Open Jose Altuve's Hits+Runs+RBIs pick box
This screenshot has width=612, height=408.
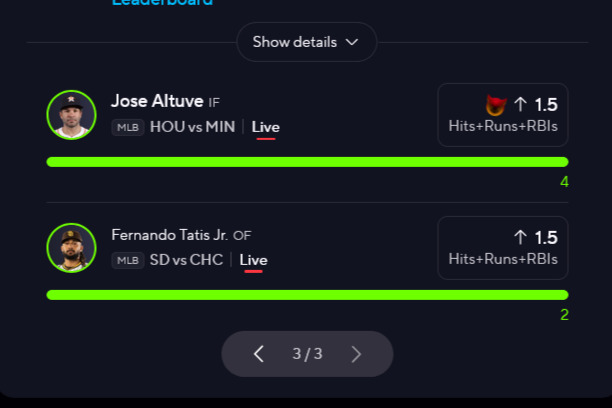tap(502, 115)
